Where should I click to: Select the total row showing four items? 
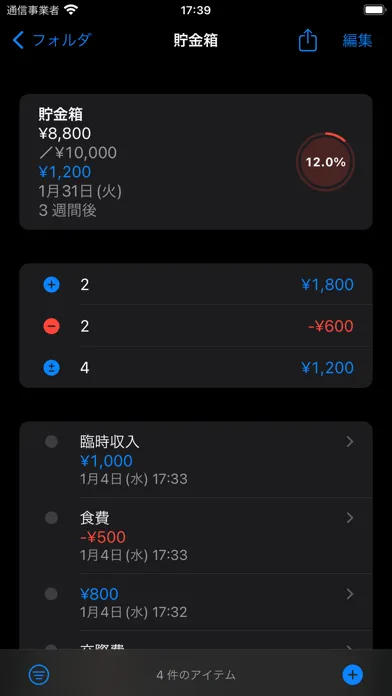coord(196,368)
